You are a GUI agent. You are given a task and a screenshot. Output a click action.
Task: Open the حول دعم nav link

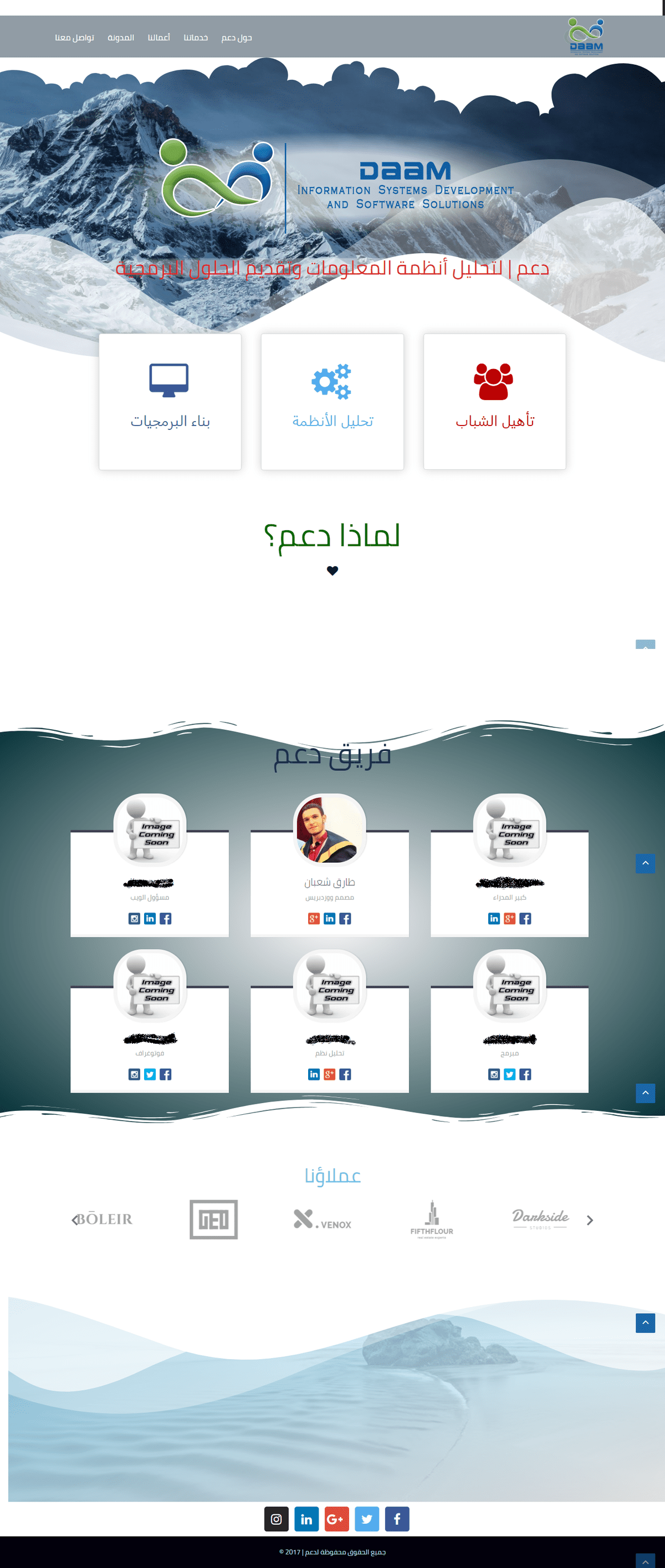(236, 38)
